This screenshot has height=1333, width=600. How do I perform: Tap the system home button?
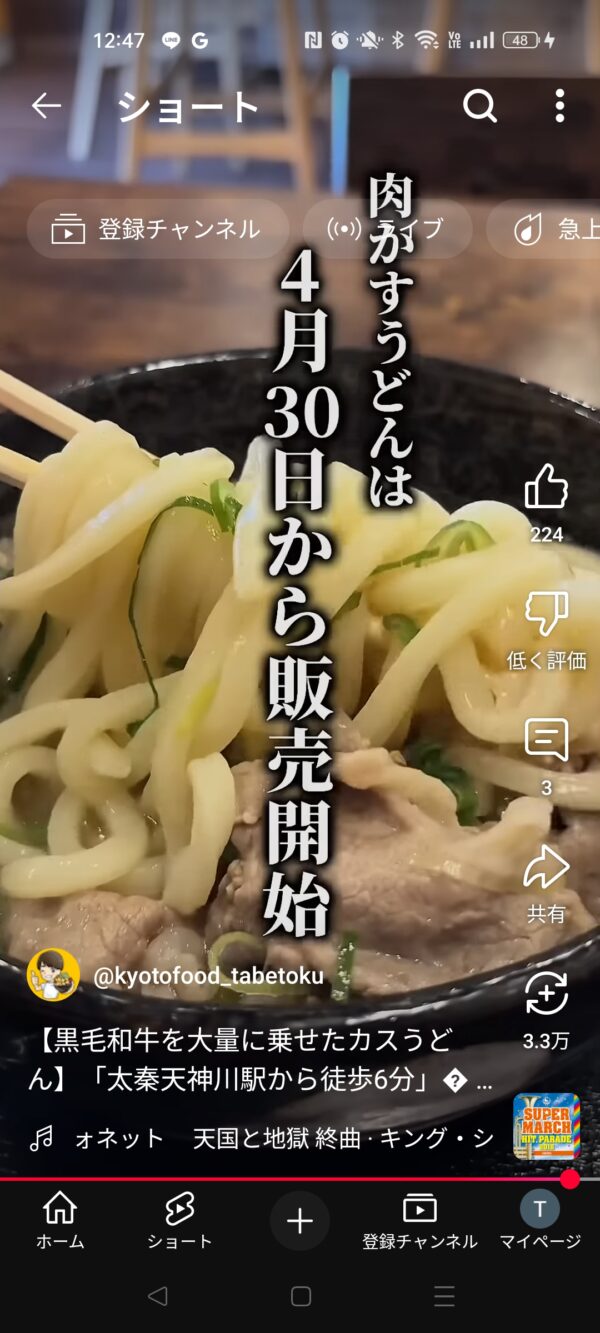pos(300,1296)
